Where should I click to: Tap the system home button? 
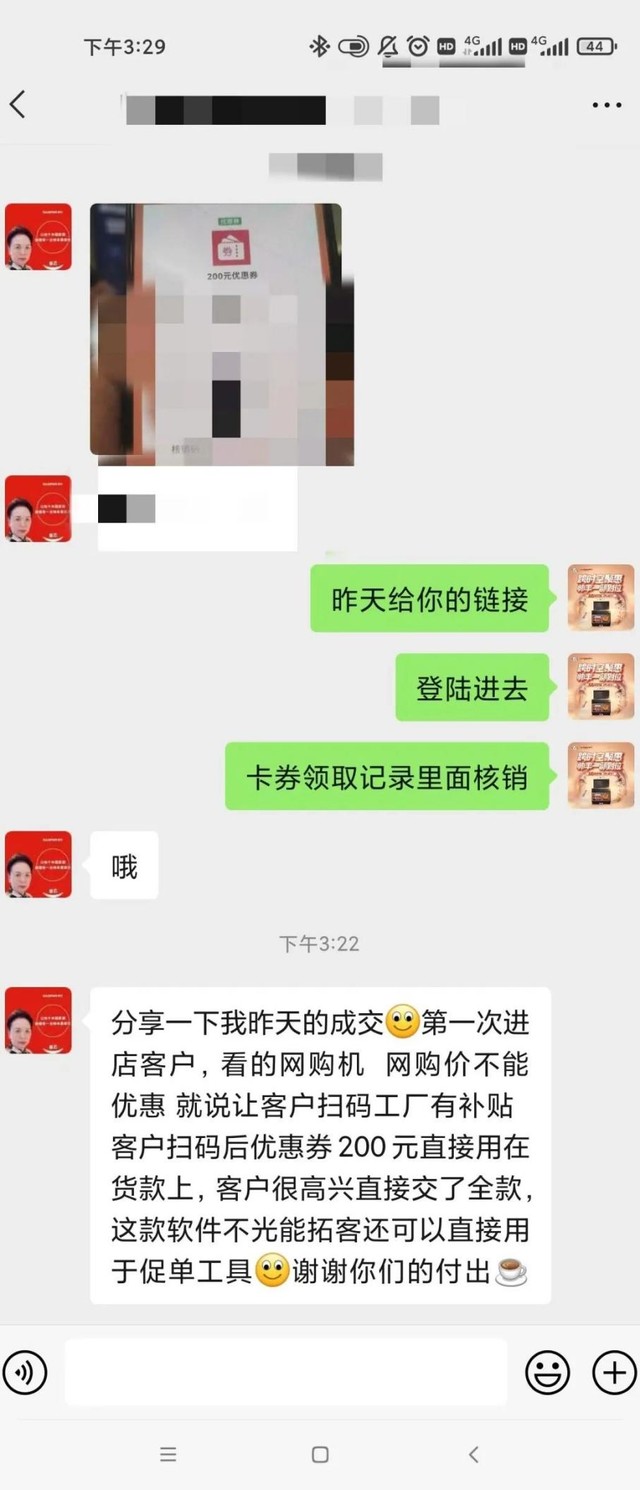pos(320,1455)
